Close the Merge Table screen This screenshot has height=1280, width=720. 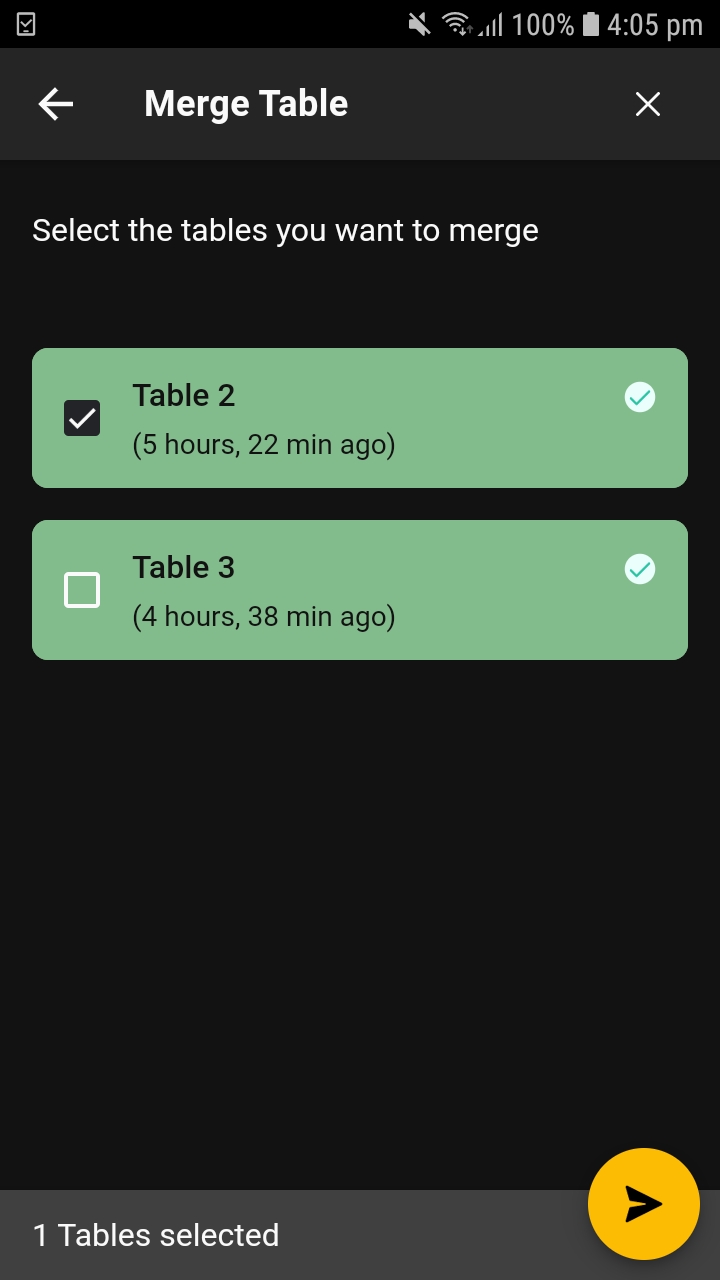click(648, 104)
